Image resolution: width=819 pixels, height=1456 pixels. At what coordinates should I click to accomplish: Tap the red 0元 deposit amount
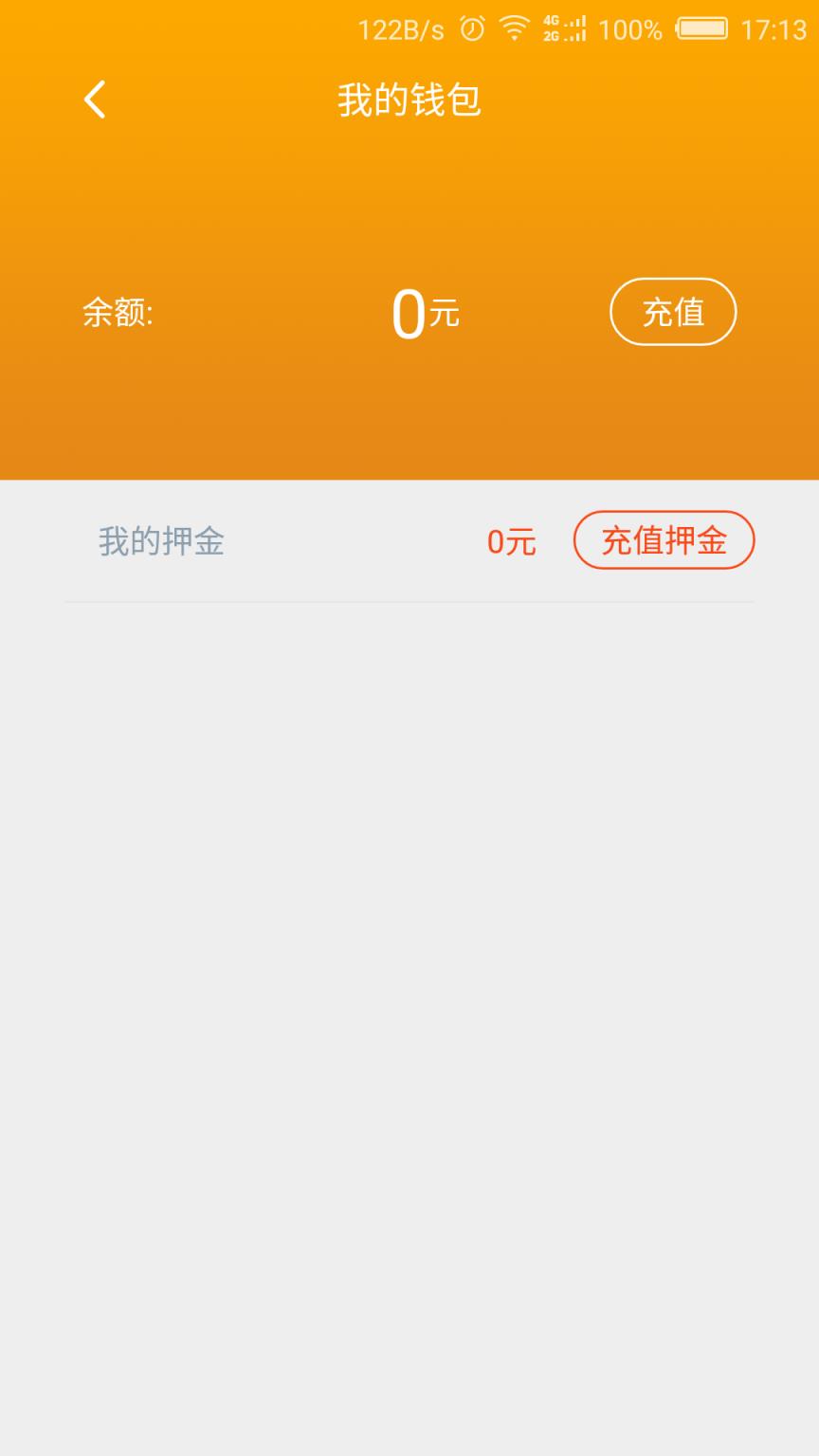(x=510, y=542)
